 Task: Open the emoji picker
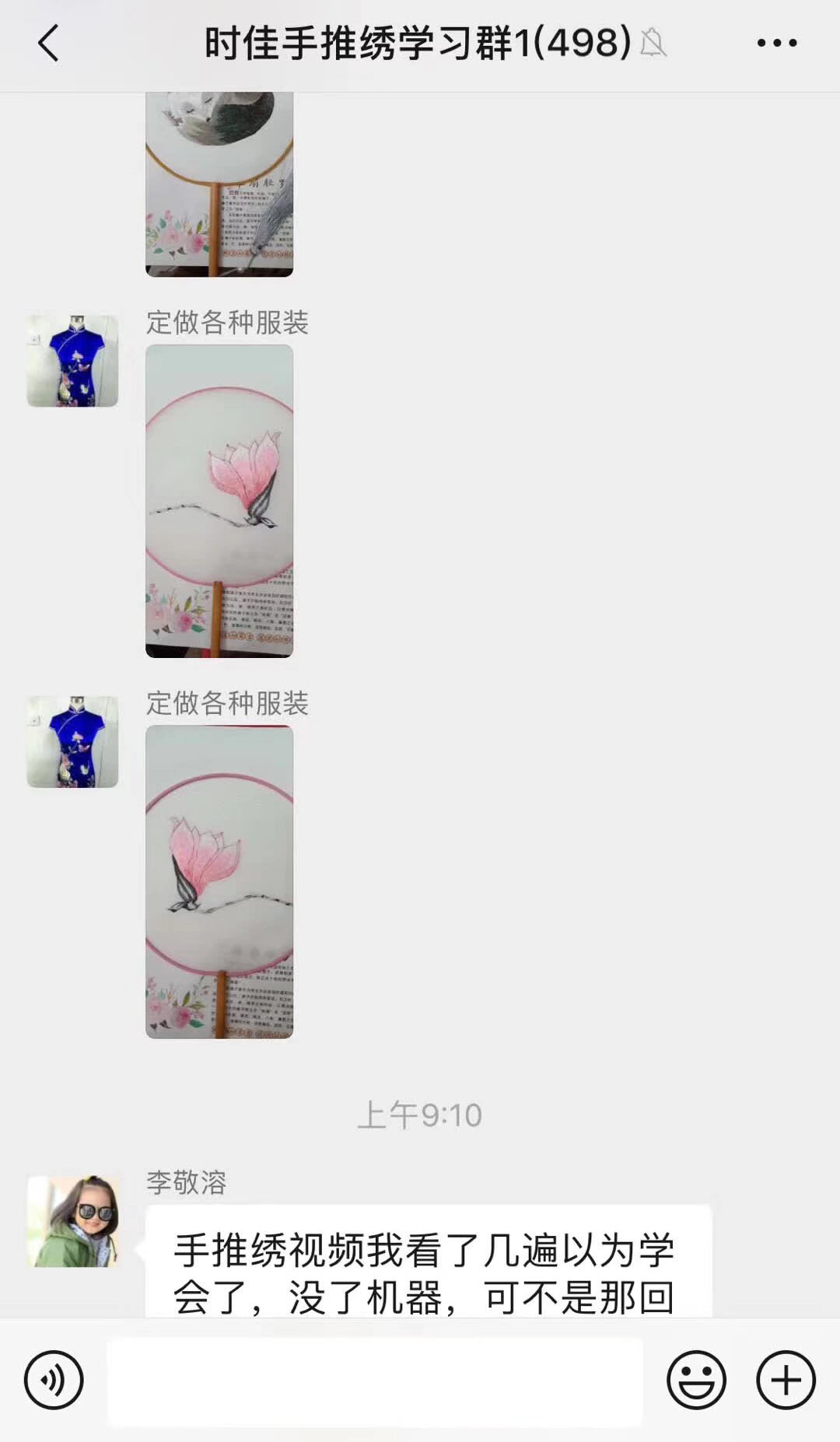tap(696, 1380)
